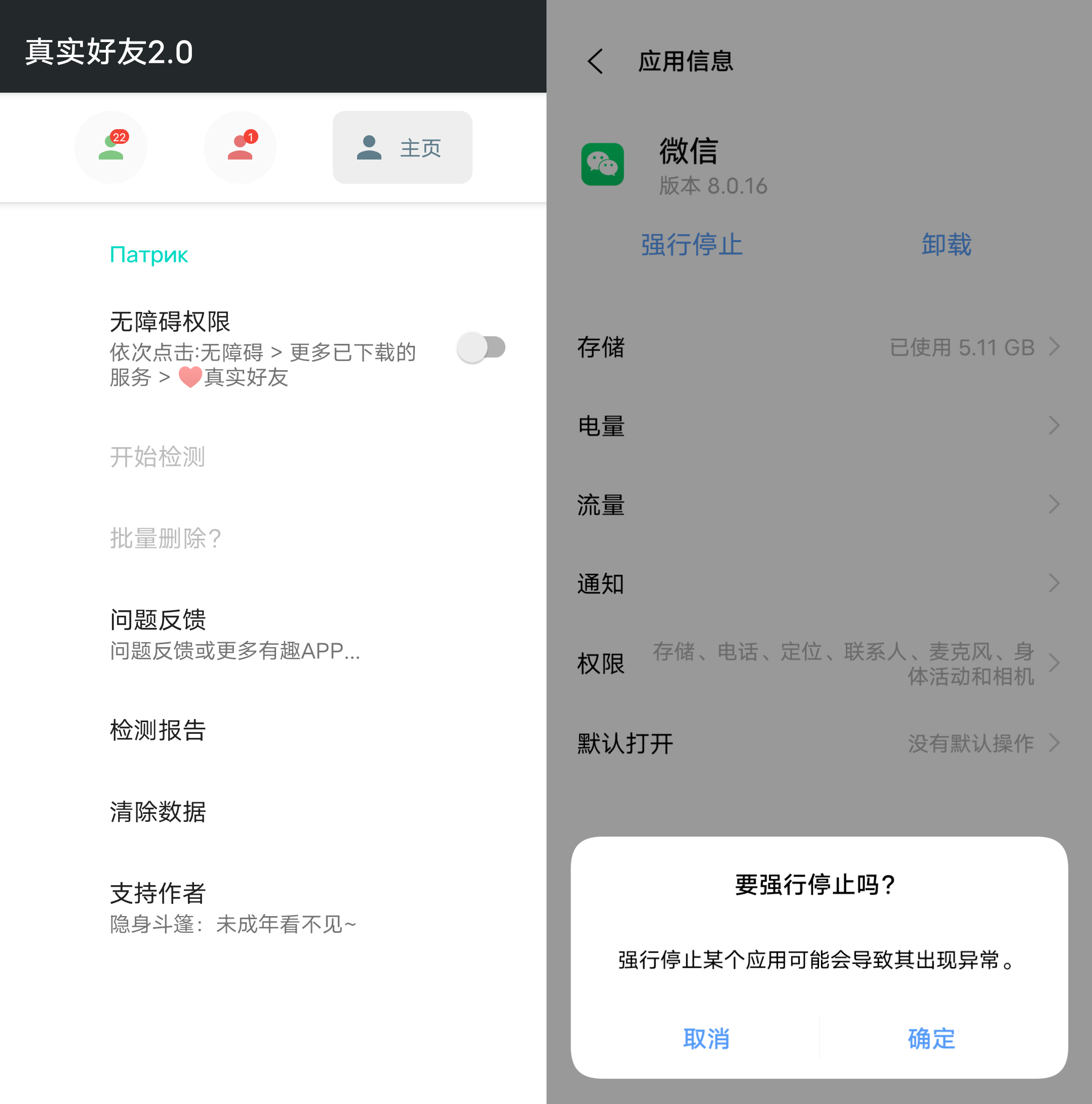
Task: Switch to the 主页 tab
Action: 402,147
